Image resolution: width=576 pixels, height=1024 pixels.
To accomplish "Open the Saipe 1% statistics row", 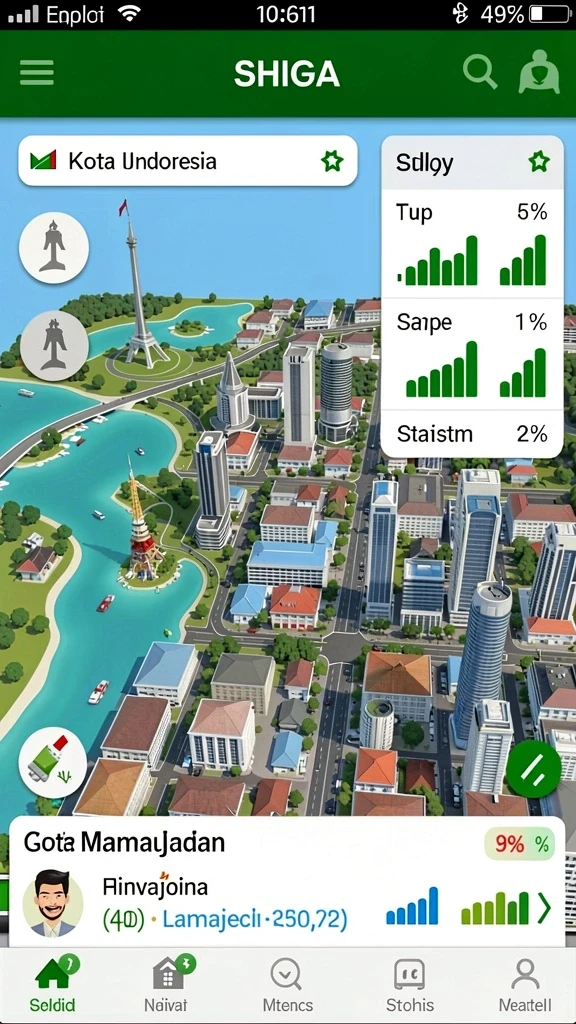I will 472,353.
